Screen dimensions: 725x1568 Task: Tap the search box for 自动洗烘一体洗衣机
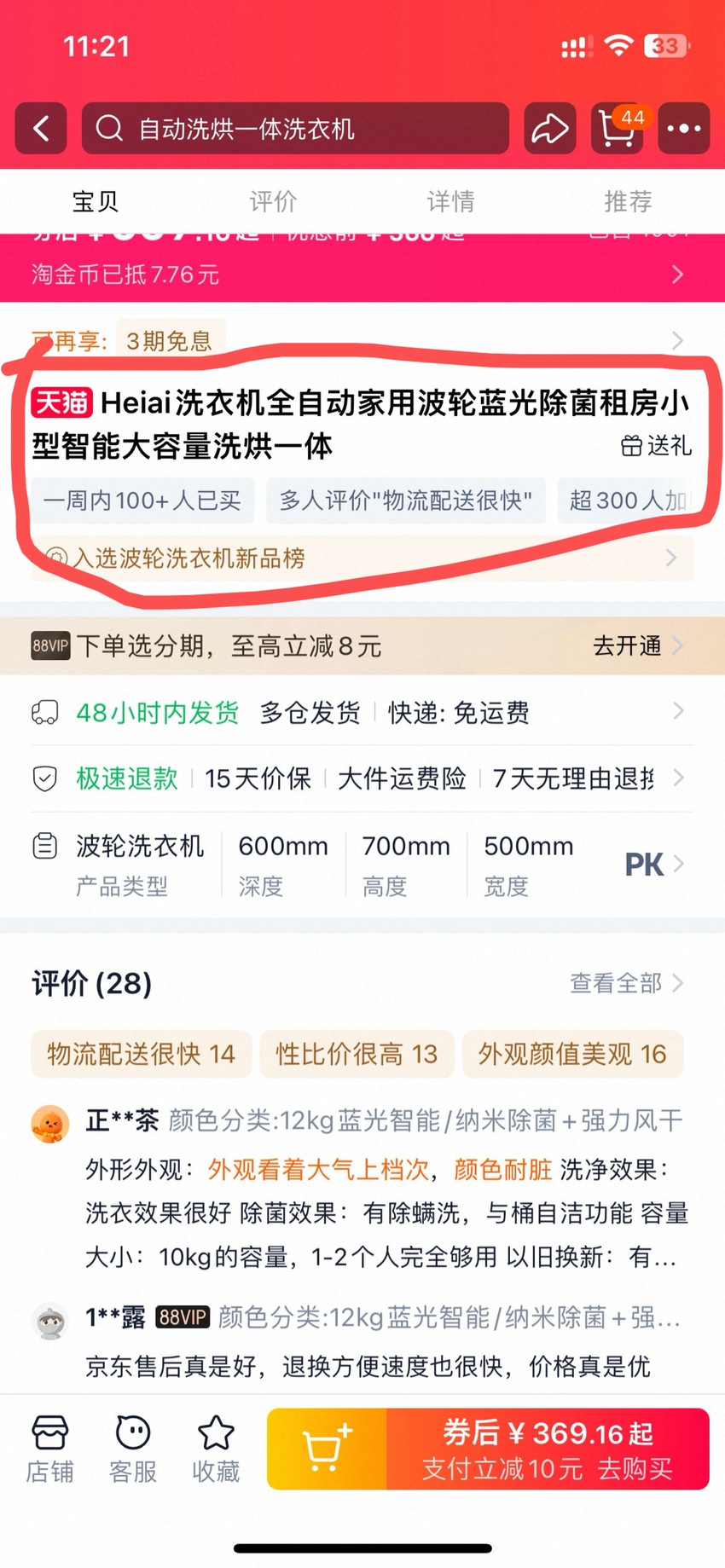(295, 129)
